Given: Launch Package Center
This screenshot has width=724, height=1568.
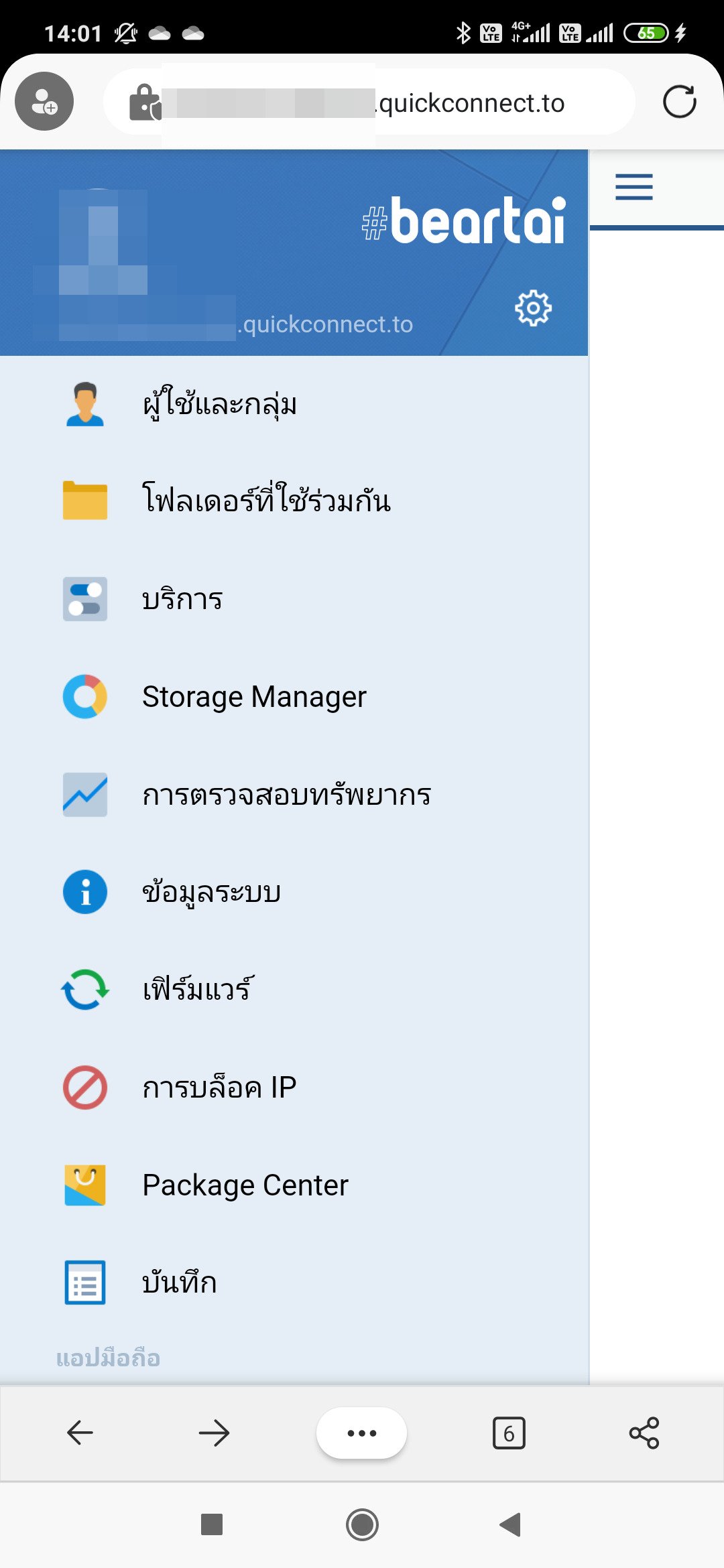Looking at the screenshot, I should coord(294,1185).
